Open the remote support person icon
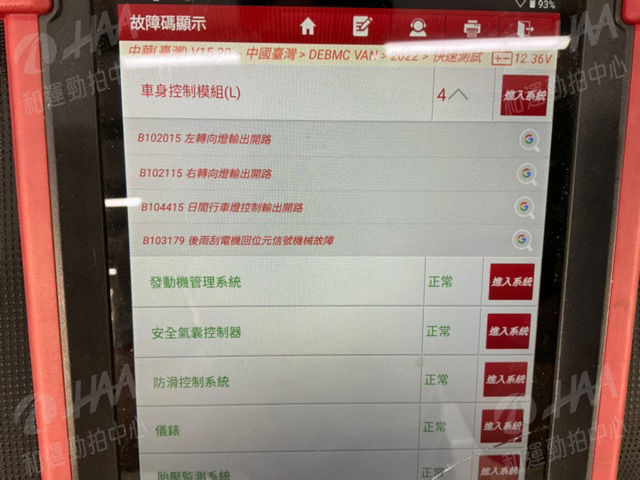This screenshot has height=480, width=640. [x=418, y=27]
